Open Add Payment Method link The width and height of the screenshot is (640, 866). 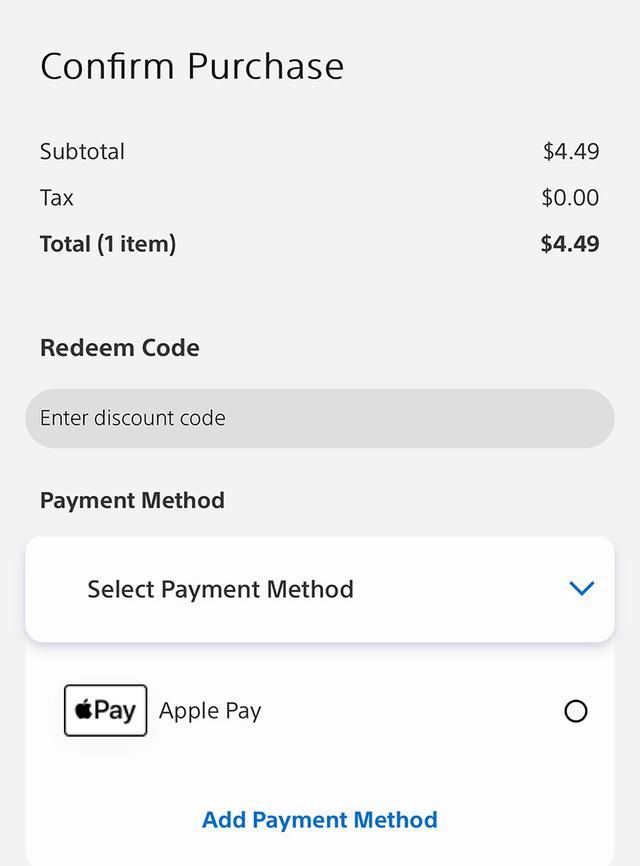point(320,820)
